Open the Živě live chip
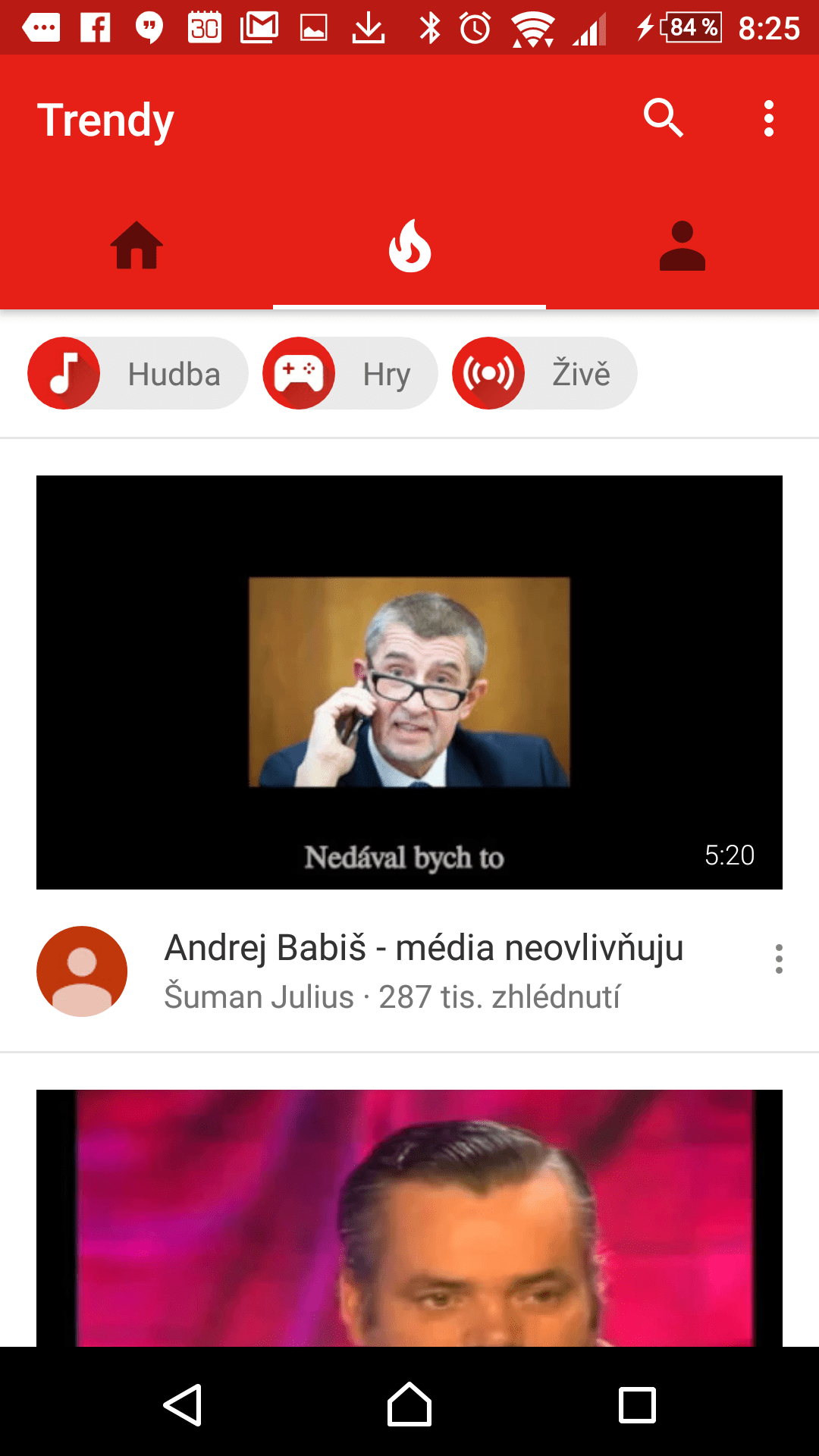 pyautogui.click(x=544, y=373)
